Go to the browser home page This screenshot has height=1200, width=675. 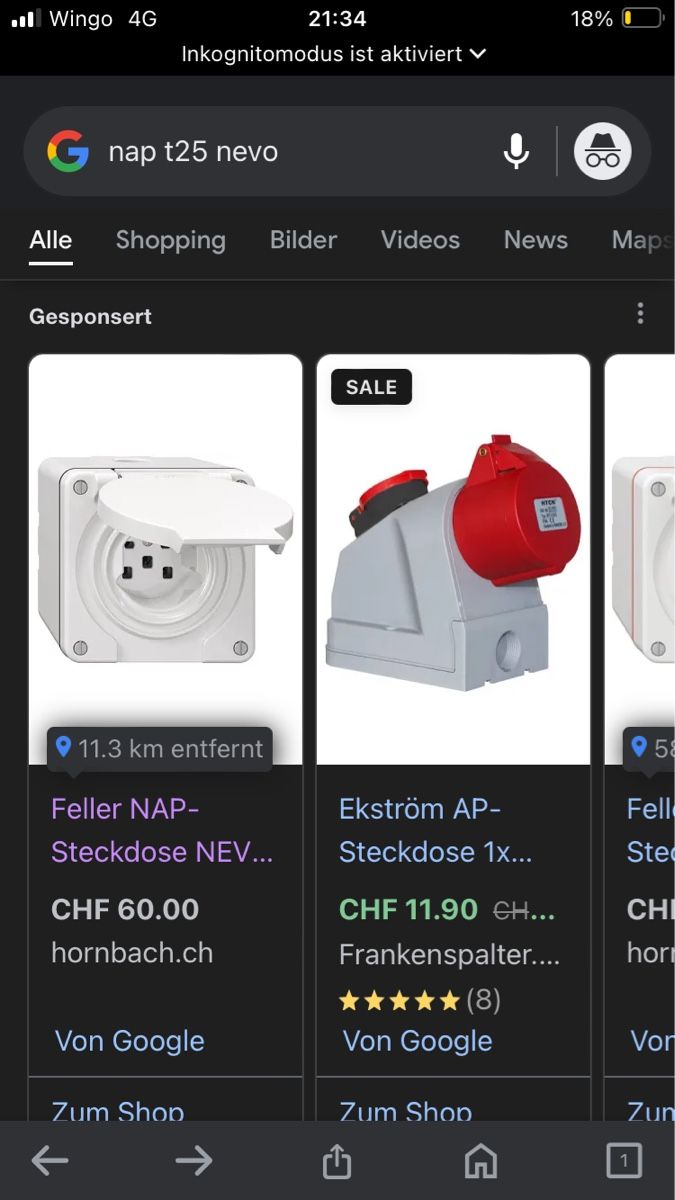(x=481, y=1161)
